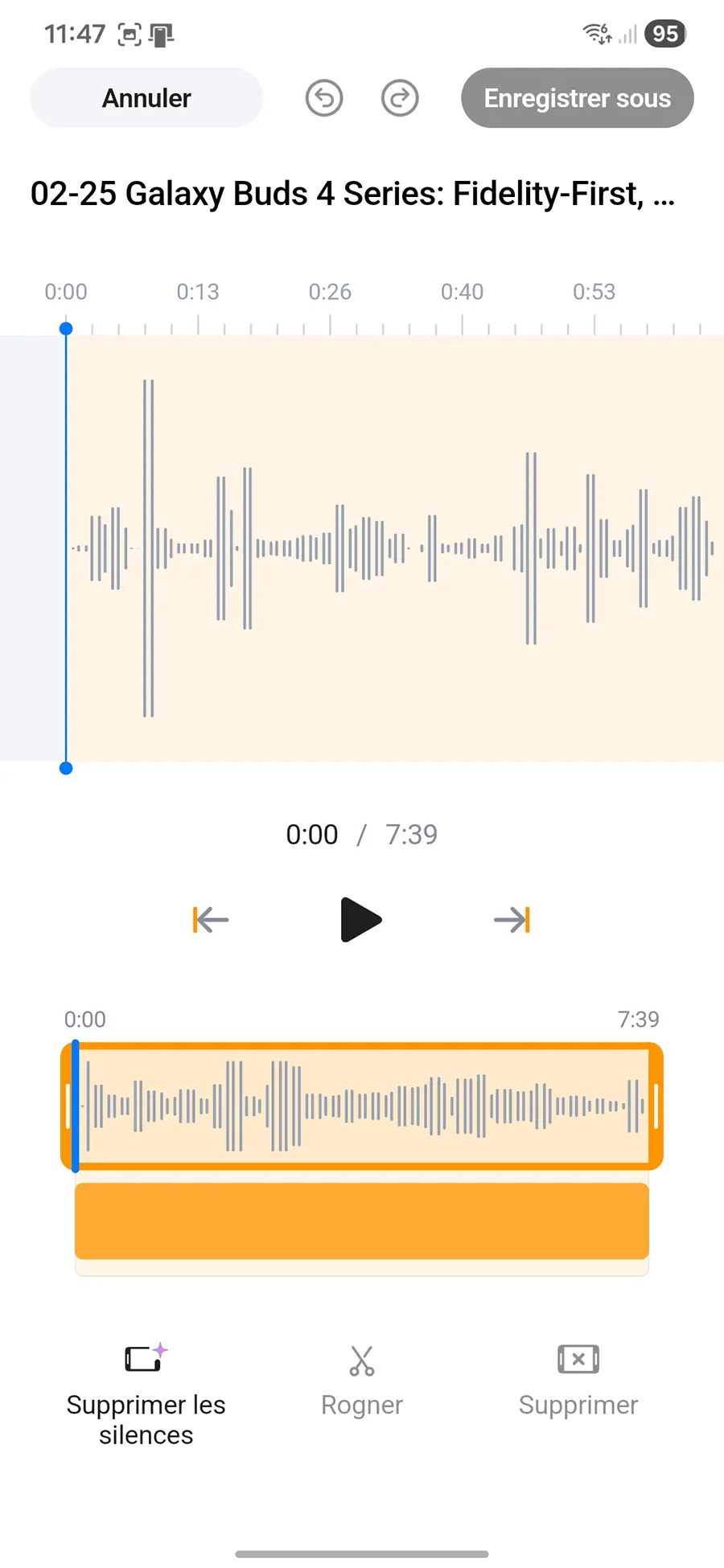Tap the left orange trim handle
The width and height of the screenshot is (724, 1568).
[68, 1106]
